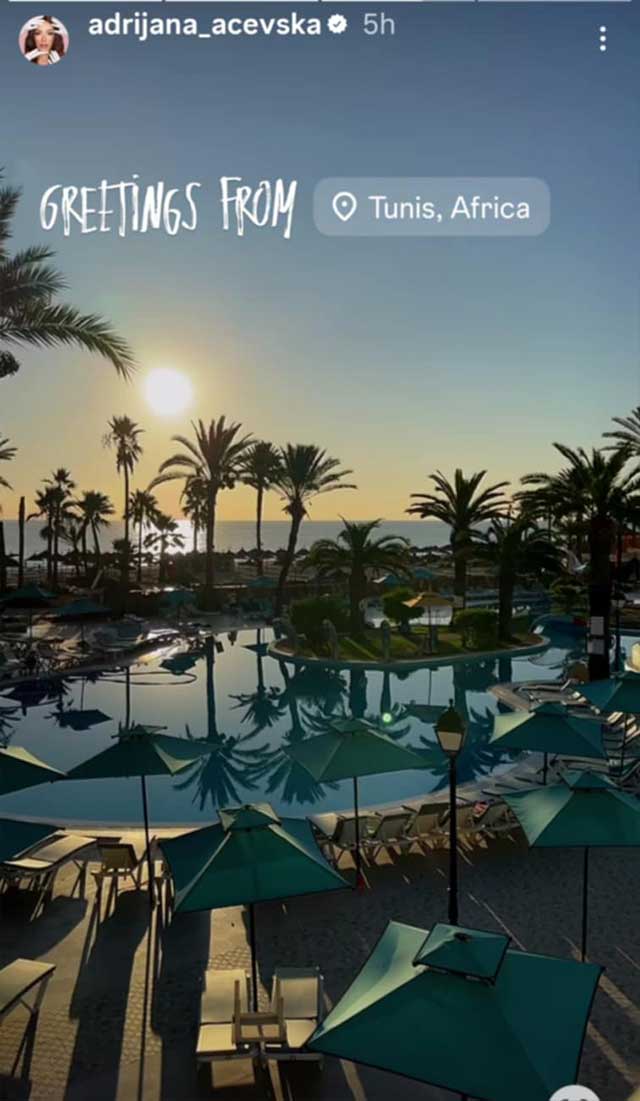Open the Tunis, Africa location sticker
The height and width of the screenshot is (1101, 640).
tap(431, 207)
